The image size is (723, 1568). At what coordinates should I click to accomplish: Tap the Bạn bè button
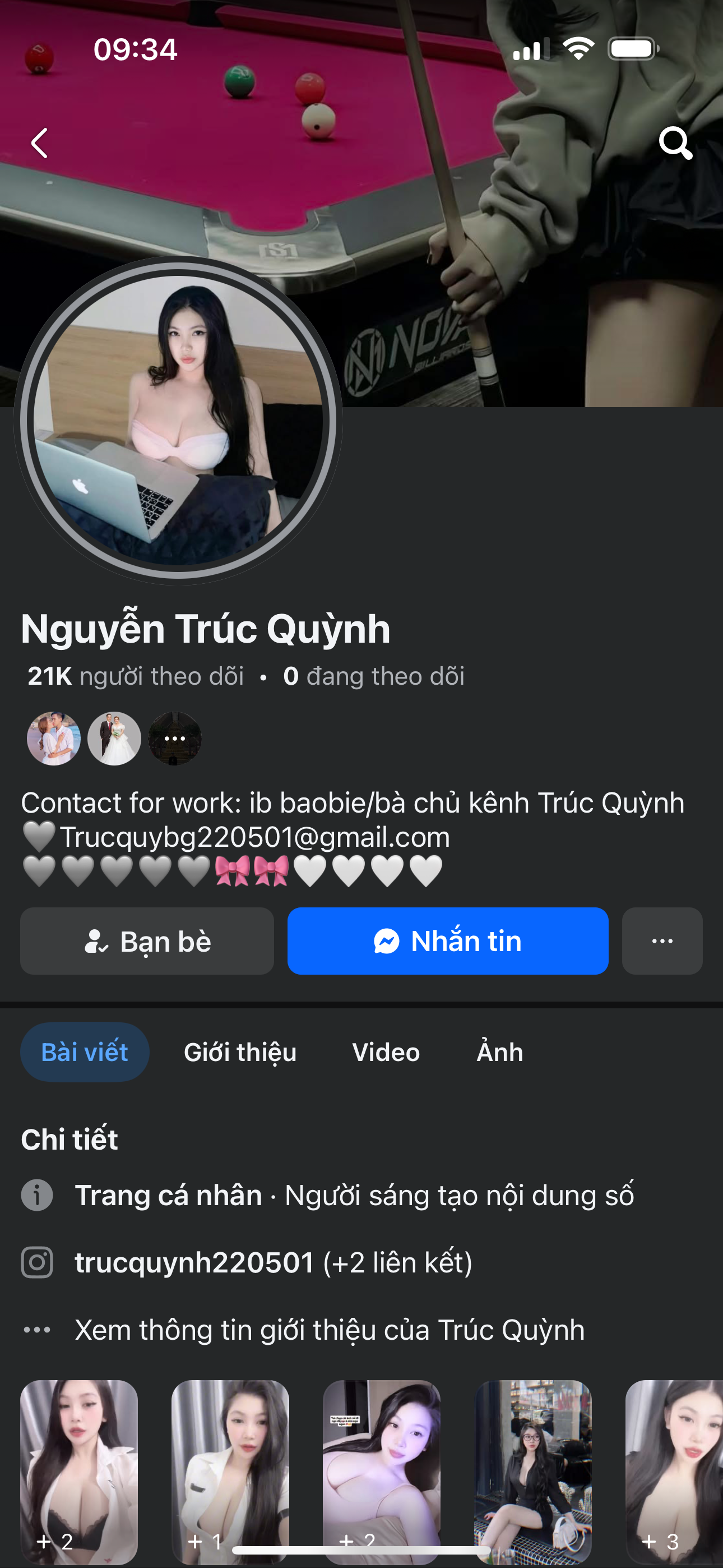coord(147,941)
